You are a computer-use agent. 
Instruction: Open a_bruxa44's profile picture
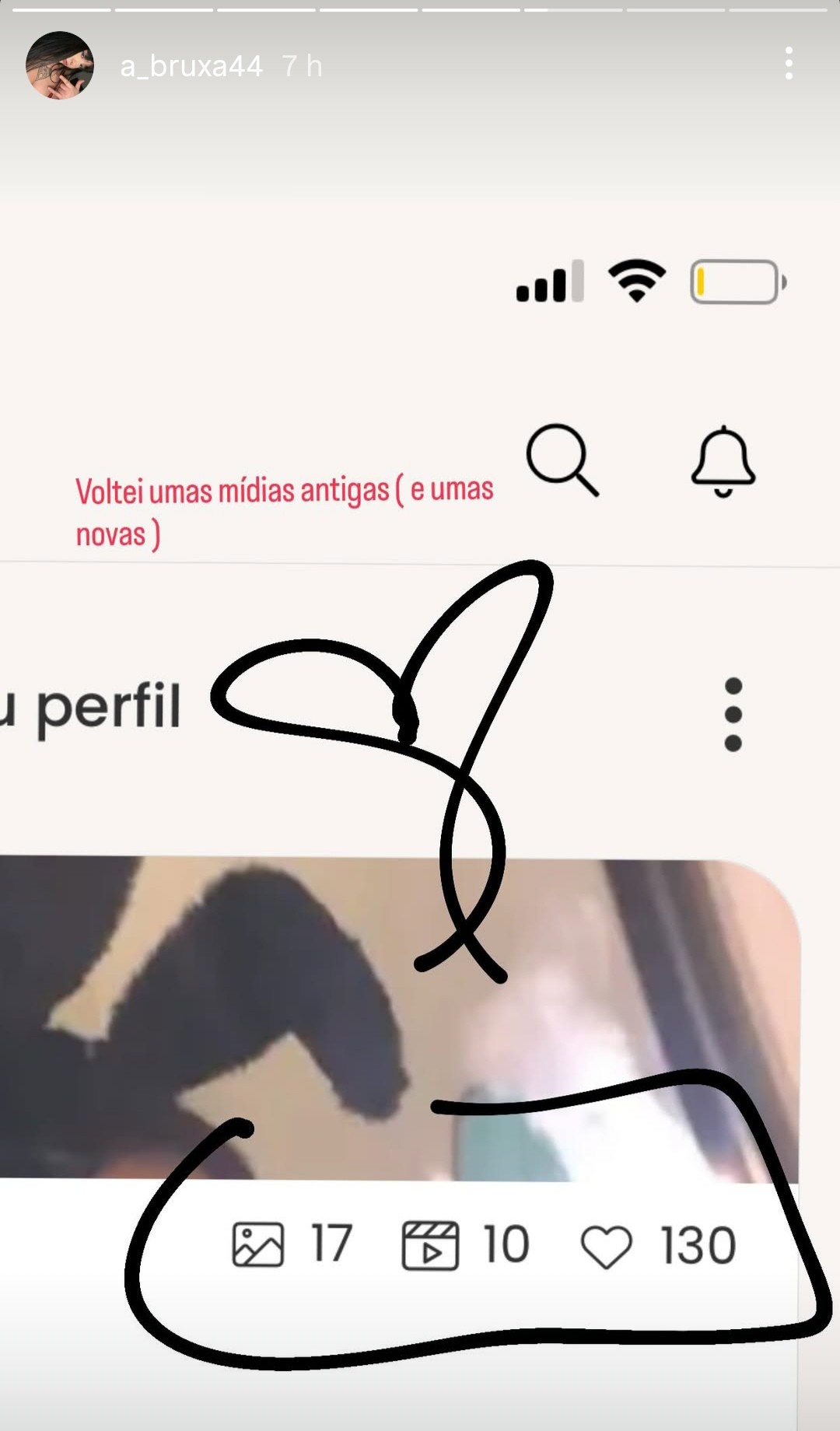point(60,65)
